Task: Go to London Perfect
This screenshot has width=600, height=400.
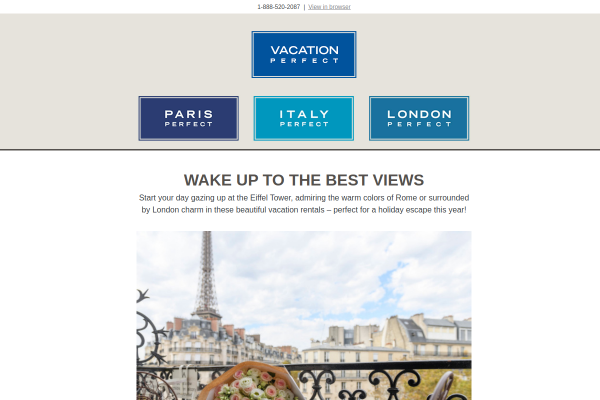Action: (419, 118)
